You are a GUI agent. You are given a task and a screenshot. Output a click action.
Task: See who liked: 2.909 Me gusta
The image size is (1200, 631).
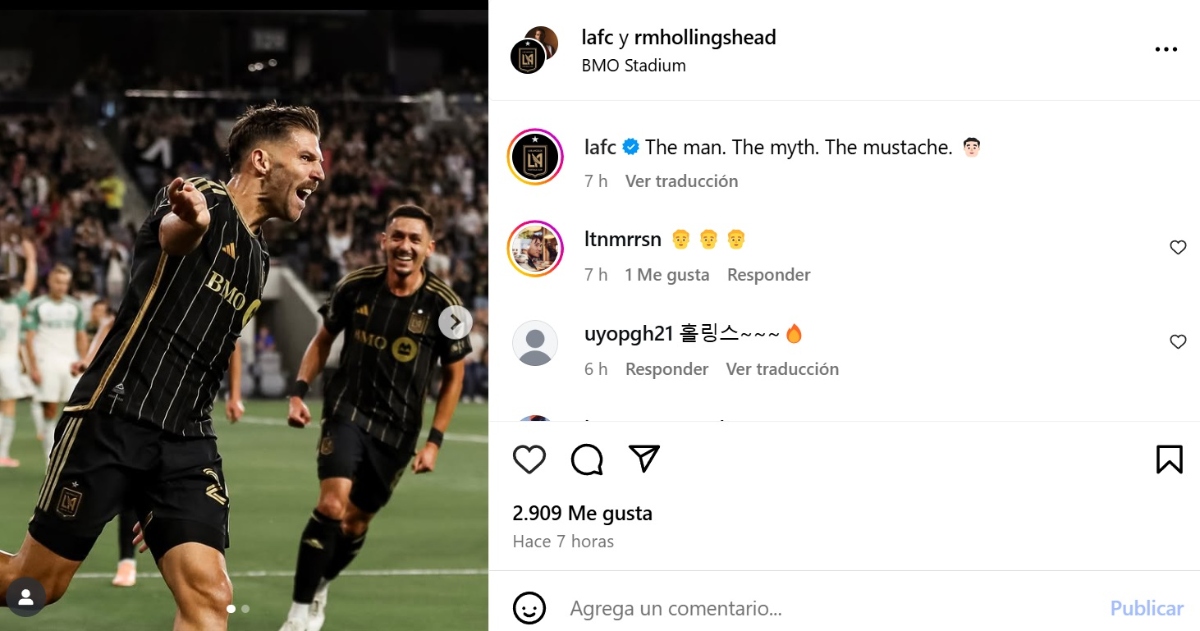click(582, 513)
